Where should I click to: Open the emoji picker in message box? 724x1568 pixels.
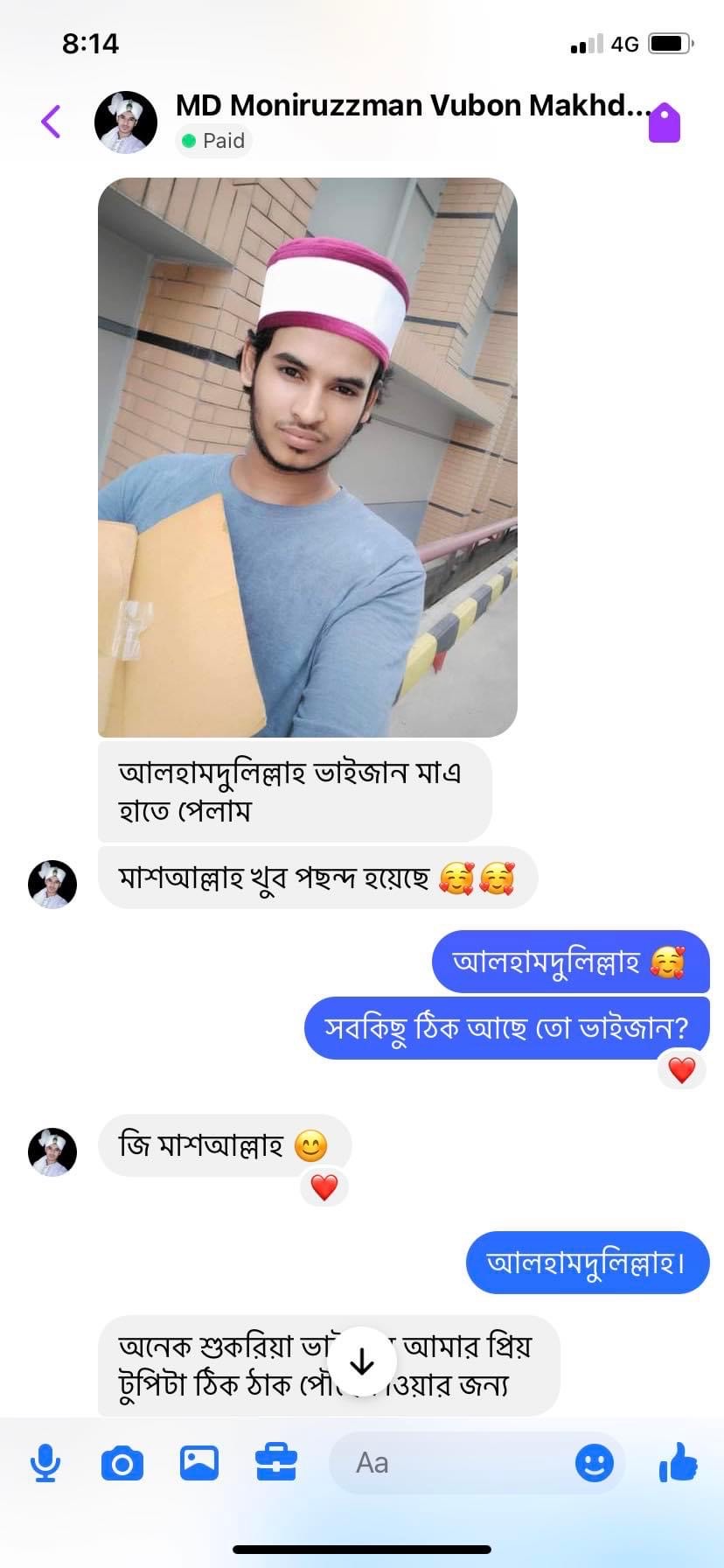[595, 1462]
